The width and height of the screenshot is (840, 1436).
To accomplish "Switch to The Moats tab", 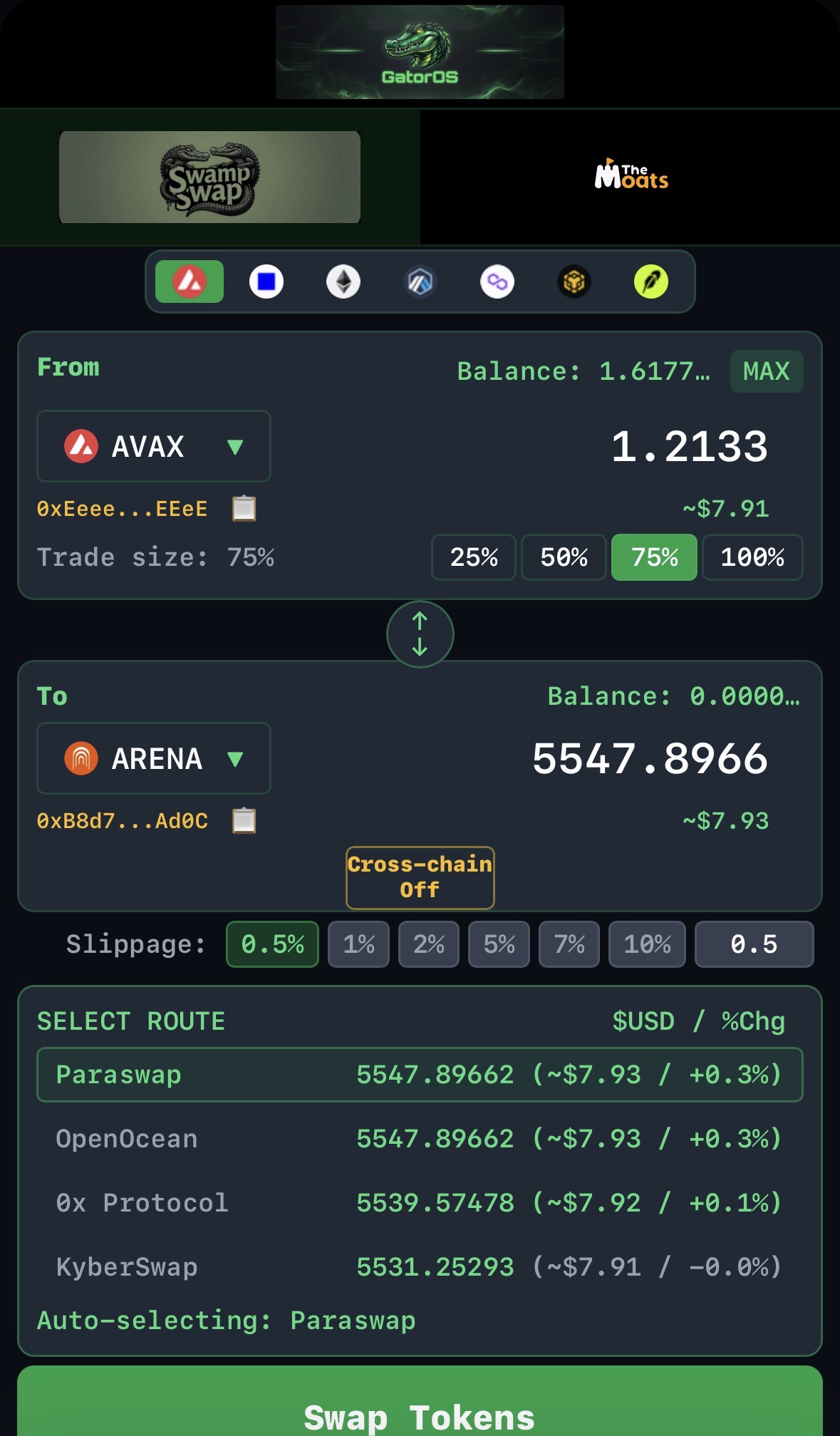I will pyautogui.click(x=631, y=177).
